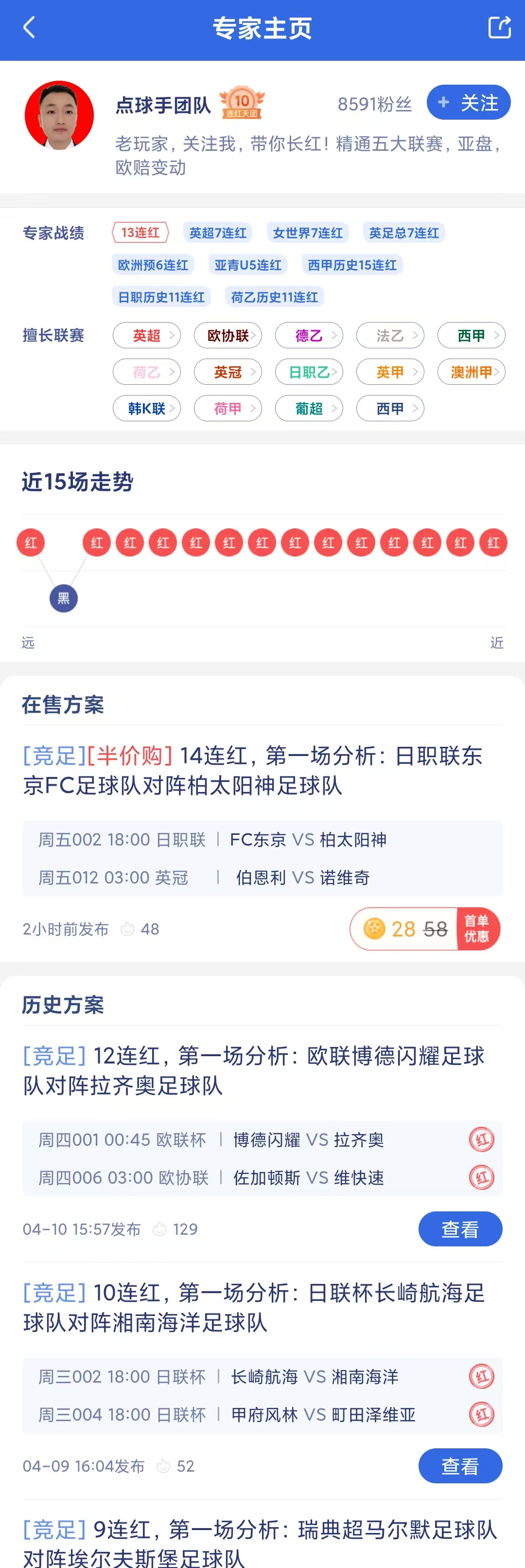This screenshot has height=1568, width=525.
Task: Open the 14连红 FC东京 plan on sale
Action: (x=252, y=770)
